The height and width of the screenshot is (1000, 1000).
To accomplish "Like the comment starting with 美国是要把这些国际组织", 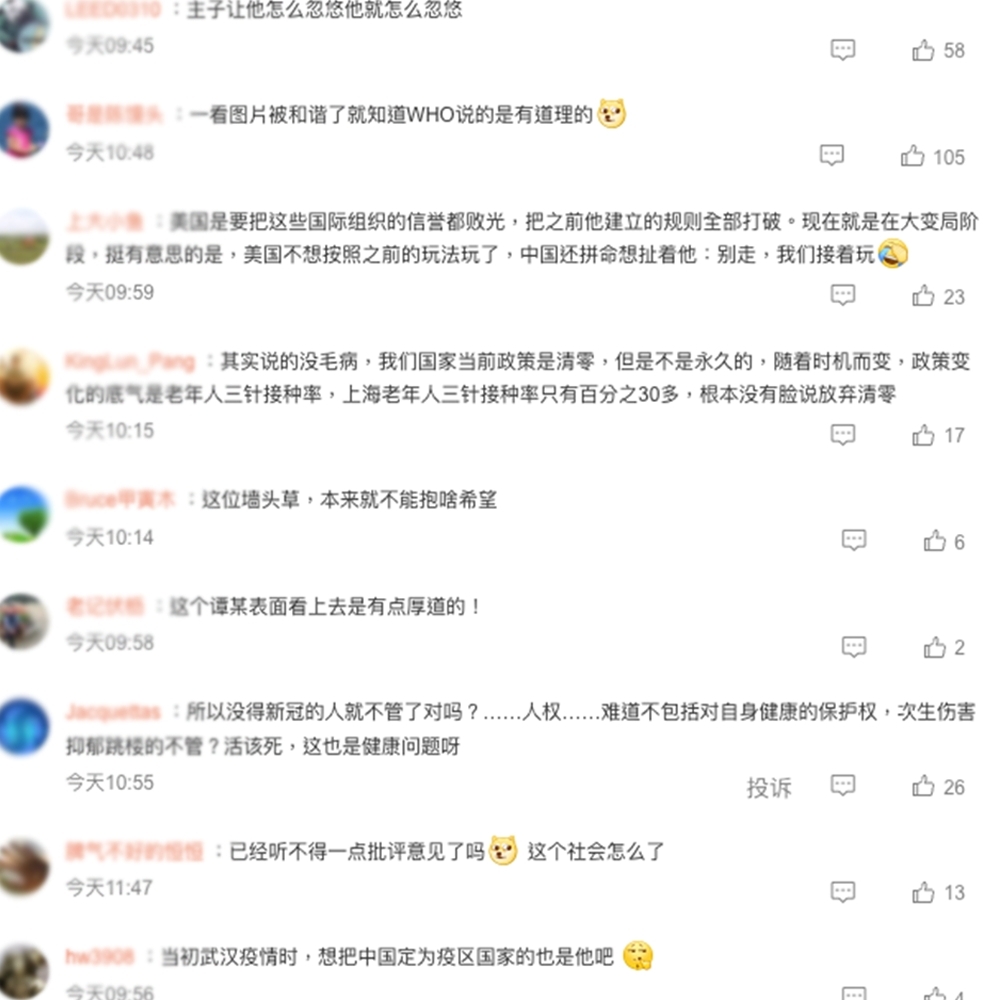I will click(x=923, y=295).
